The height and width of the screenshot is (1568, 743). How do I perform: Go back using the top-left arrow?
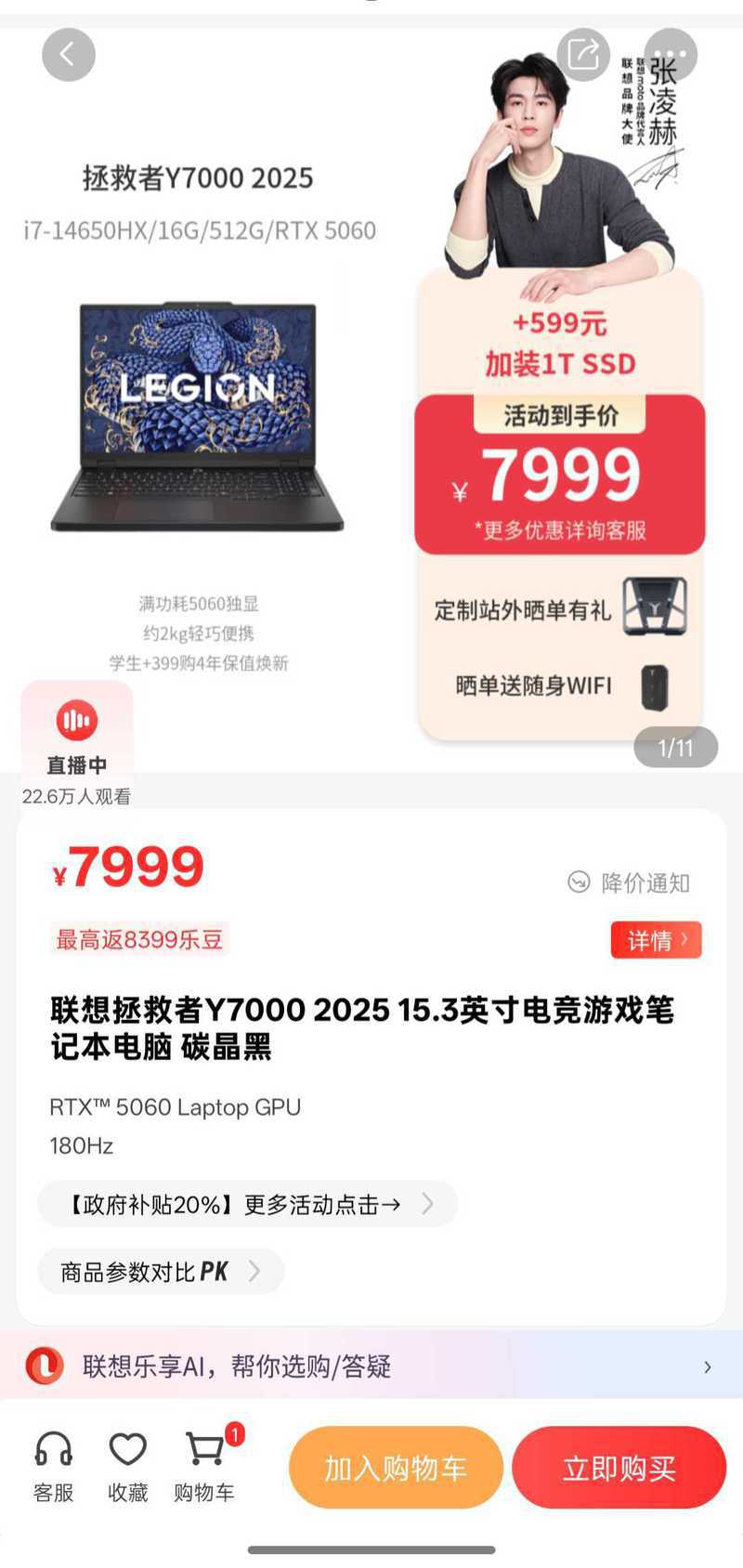(68, 55)
